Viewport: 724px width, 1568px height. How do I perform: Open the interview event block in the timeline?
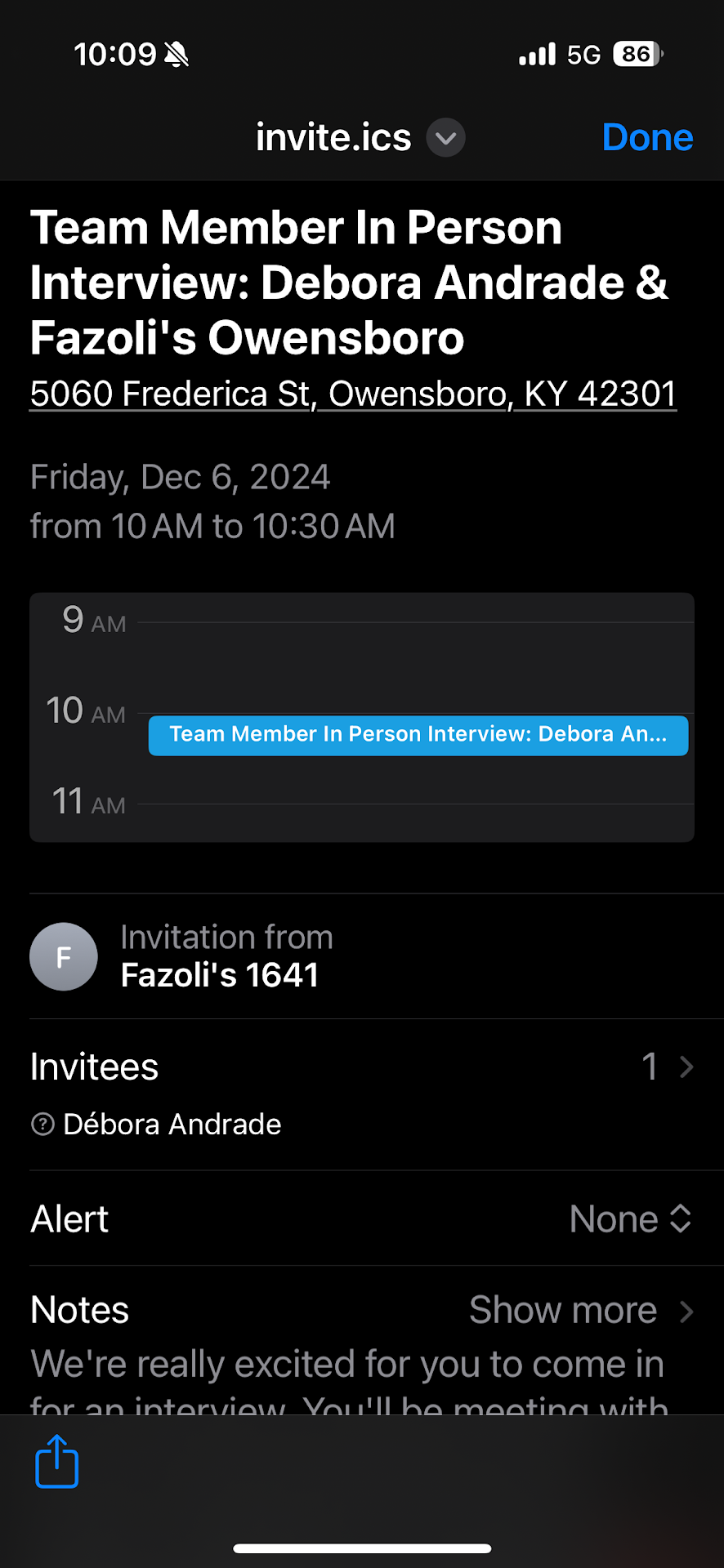pyautogui.click(x=418, y=734)
